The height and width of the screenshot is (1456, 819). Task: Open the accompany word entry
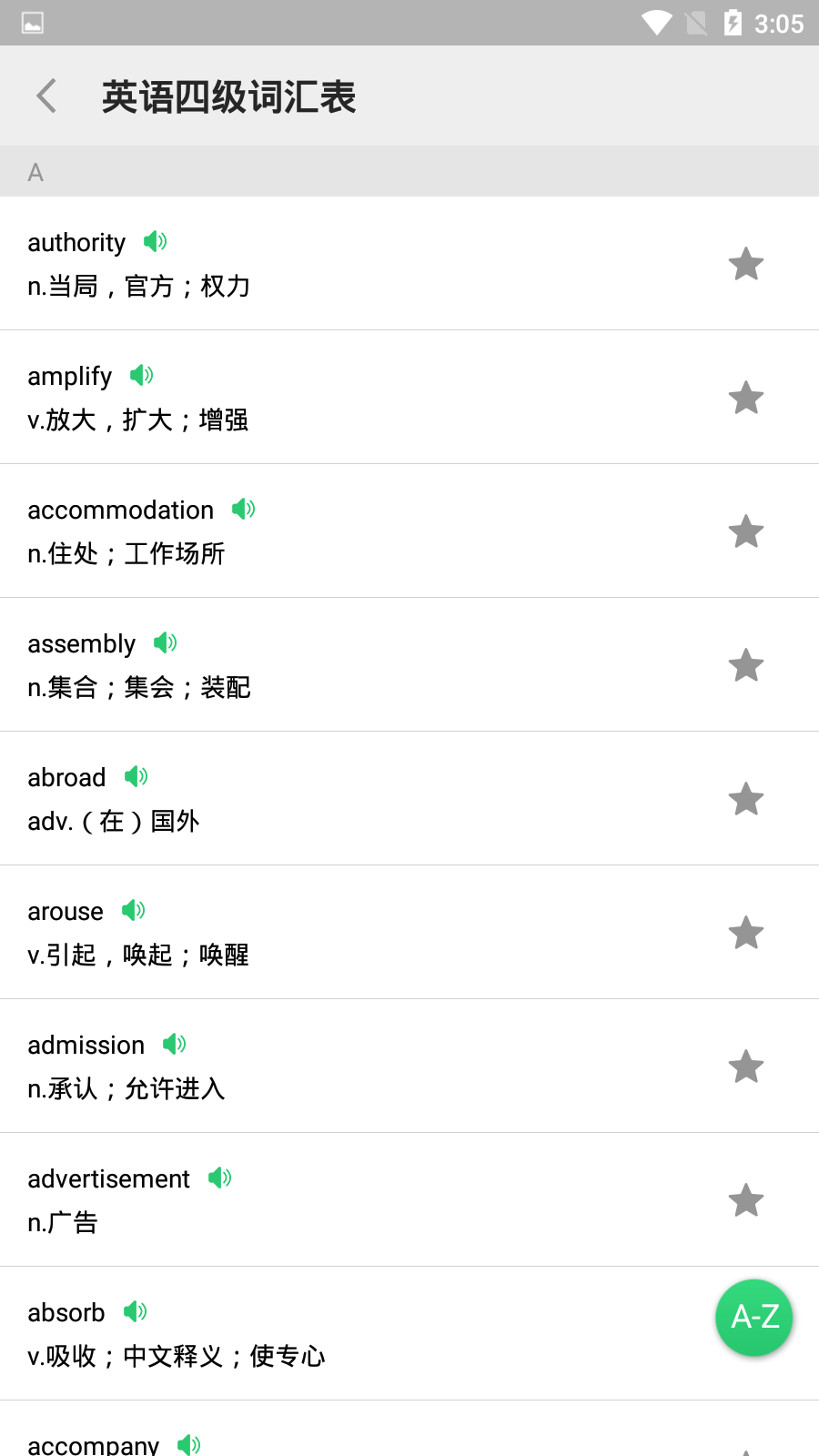point(409,1429)
